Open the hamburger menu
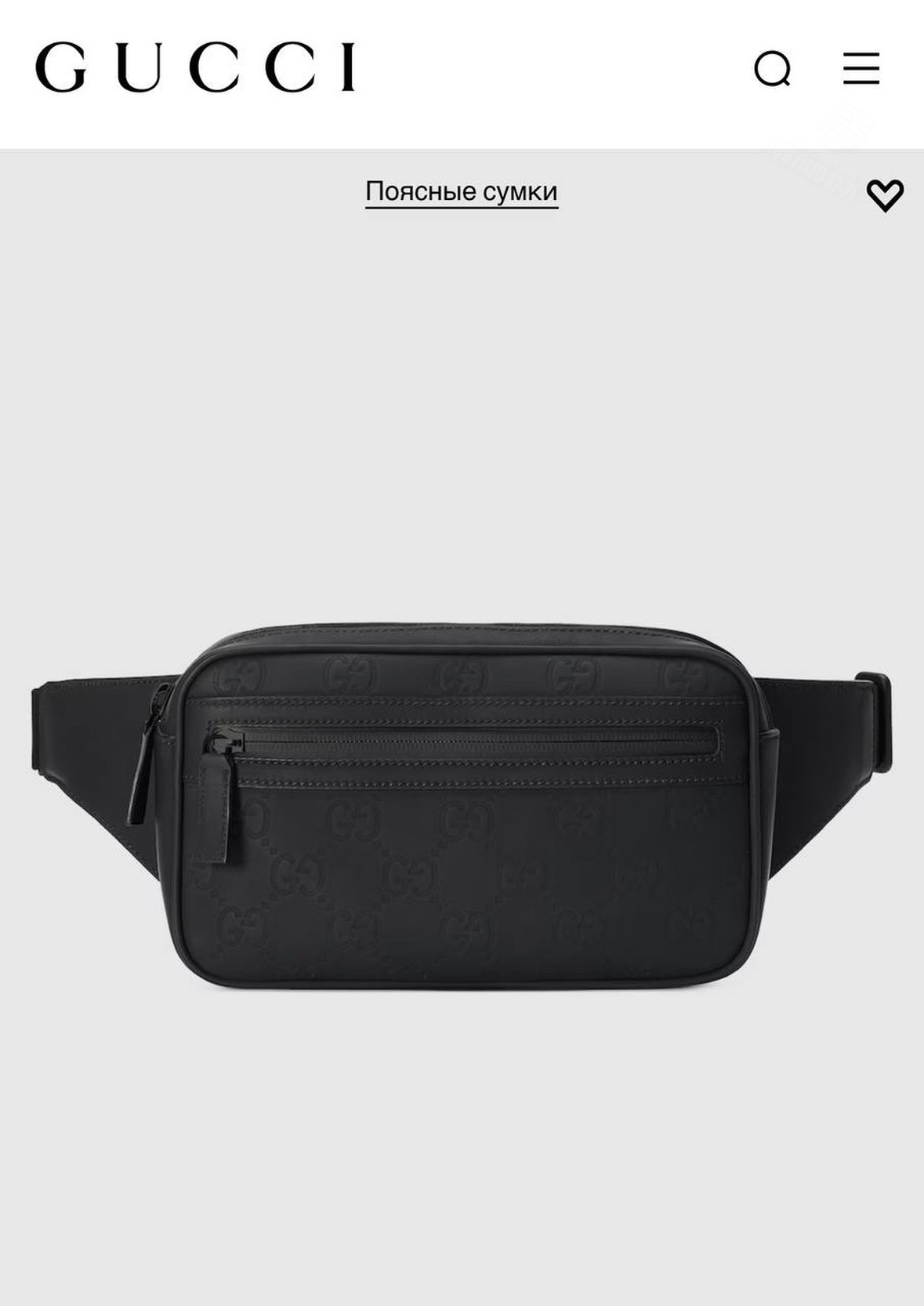Viewport: 924px width, 1306px height. click(861, 68)
